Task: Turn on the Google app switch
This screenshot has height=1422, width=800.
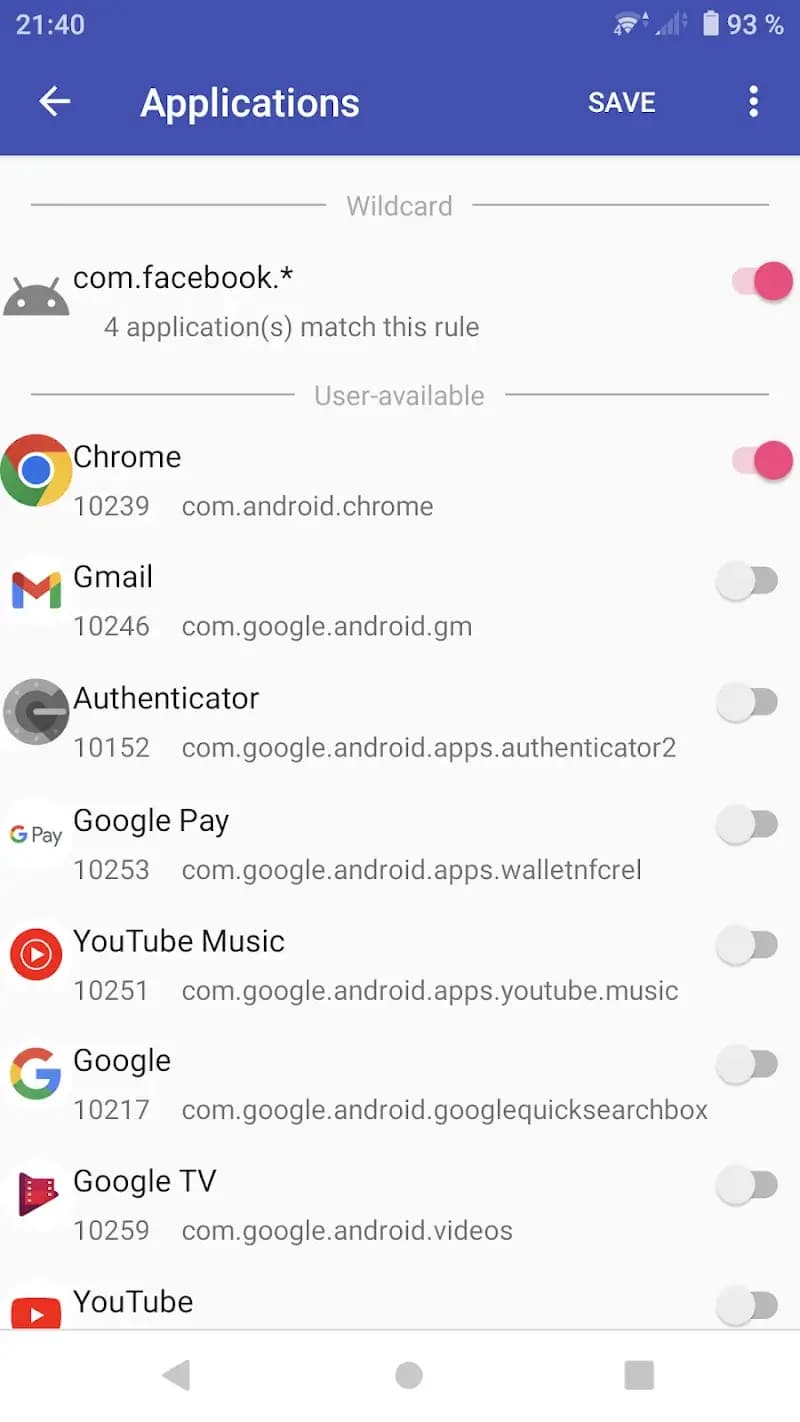Action: pos(747,1065)
